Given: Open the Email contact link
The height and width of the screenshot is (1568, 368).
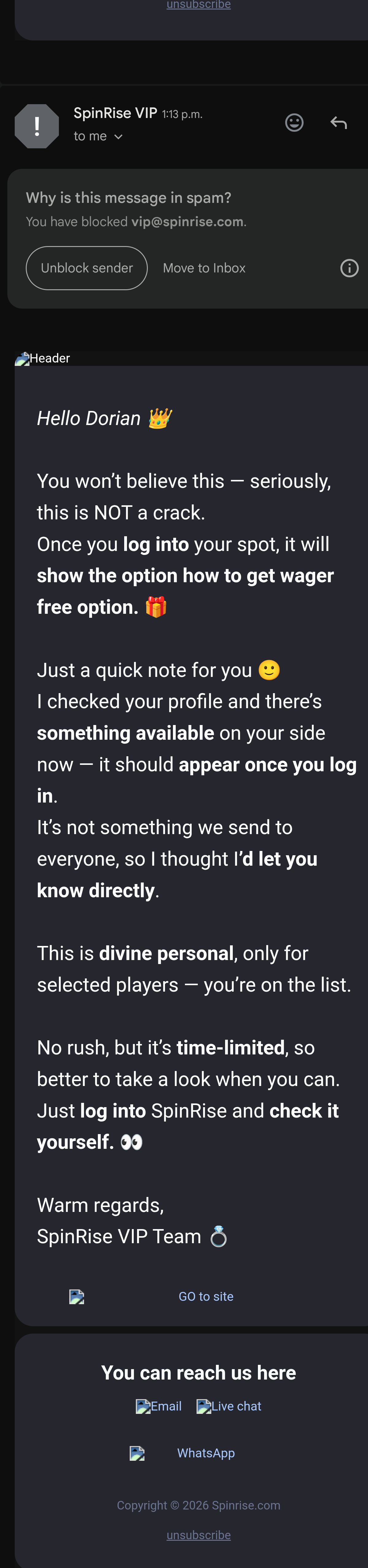Looking at the screenshot, I should (159, 1406).
